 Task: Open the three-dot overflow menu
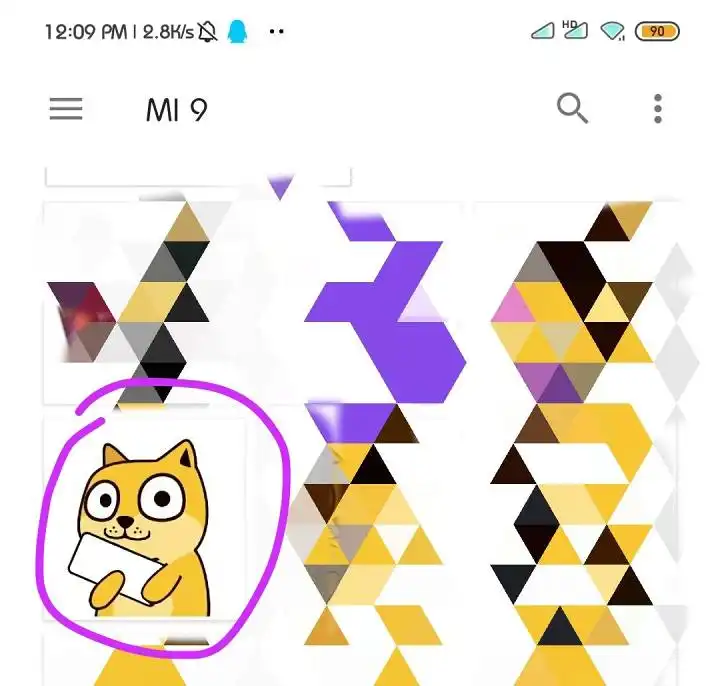tap(657, 109)
